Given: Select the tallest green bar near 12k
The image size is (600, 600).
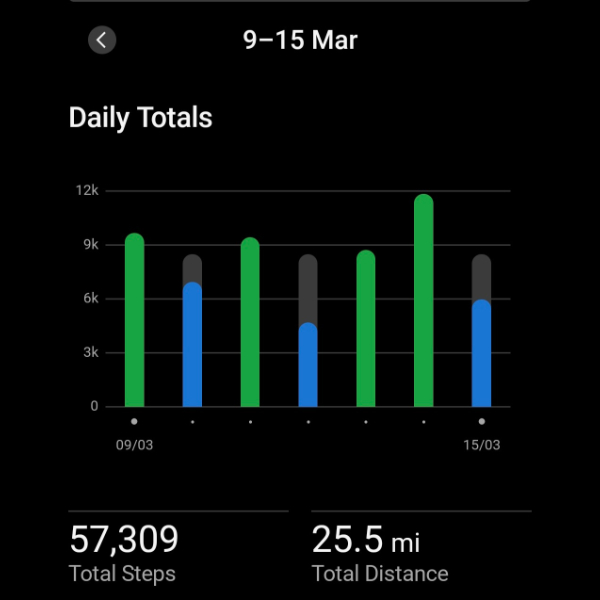Looking at the screenshot, I should point(424,300).
